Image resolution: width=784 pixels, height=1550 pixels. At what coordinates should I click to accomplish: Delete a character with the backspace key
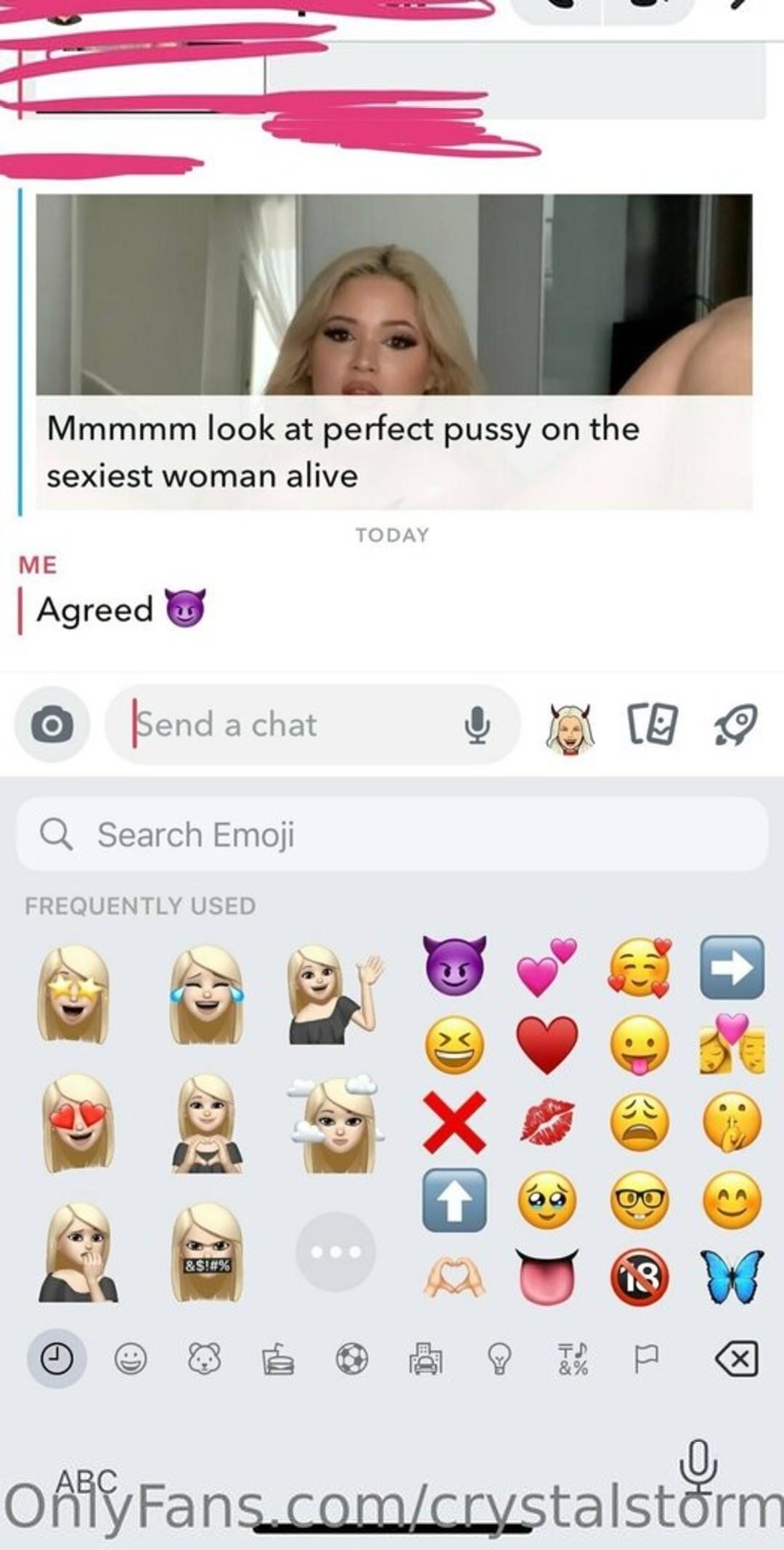pos(736,1358)
